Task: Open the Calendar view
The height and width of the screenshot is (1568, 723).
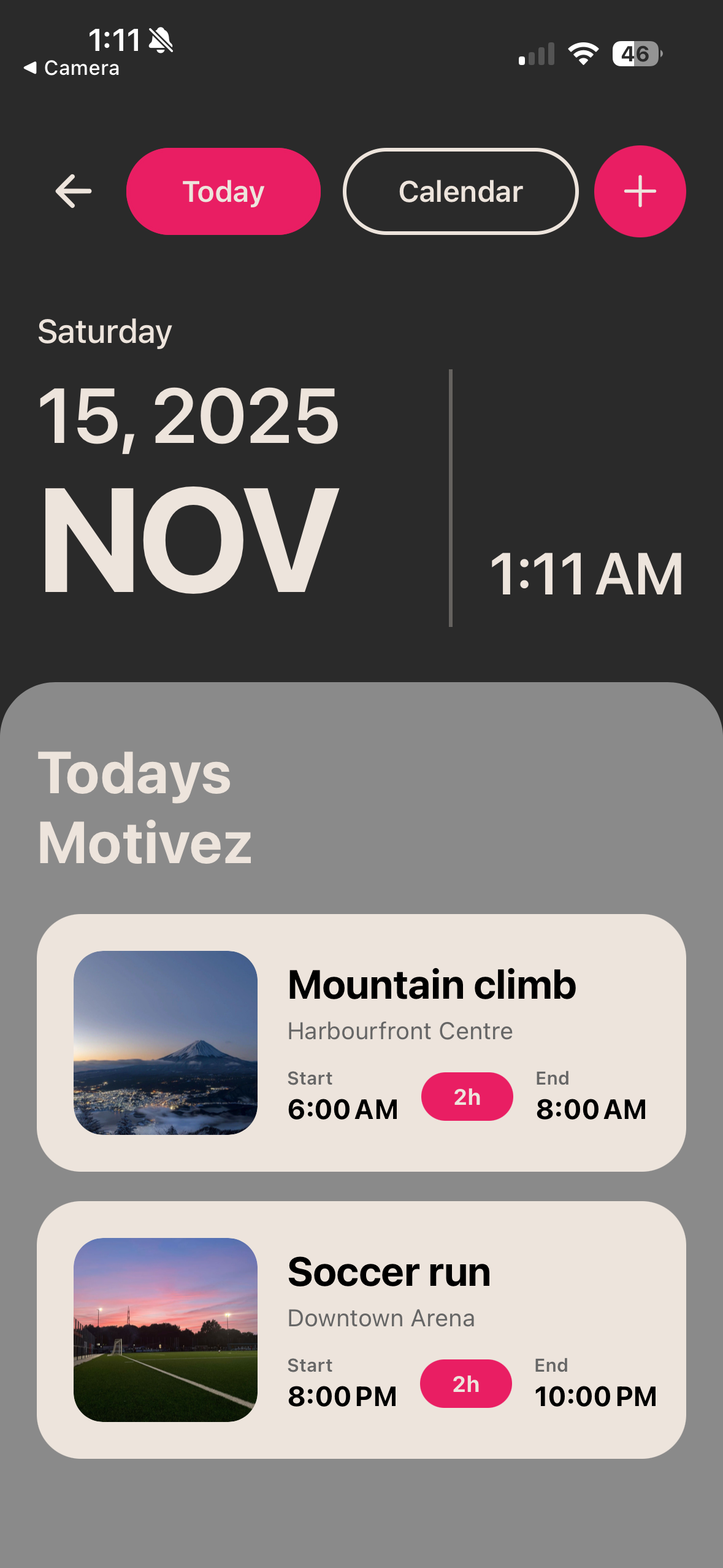Action: [461, 191]
